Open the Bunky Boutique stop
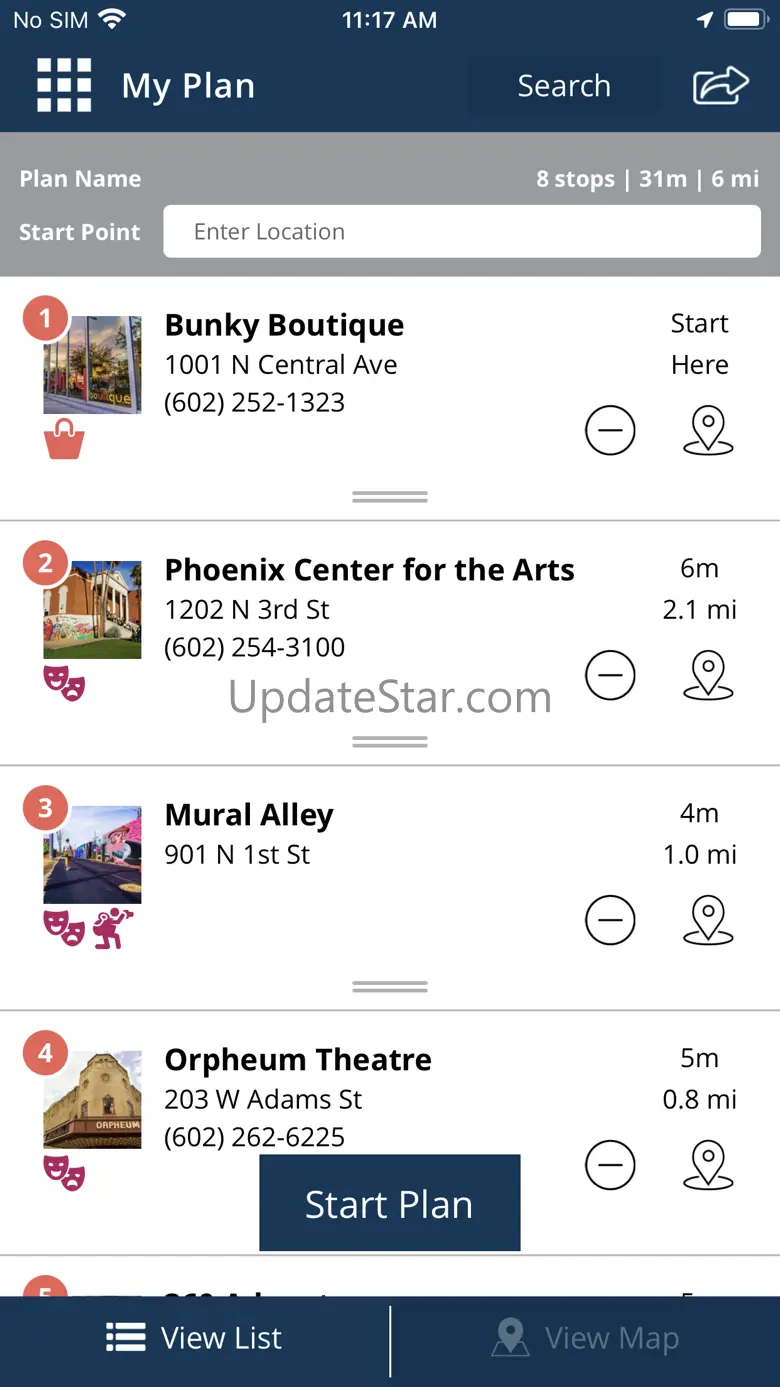 pos(284,326)
